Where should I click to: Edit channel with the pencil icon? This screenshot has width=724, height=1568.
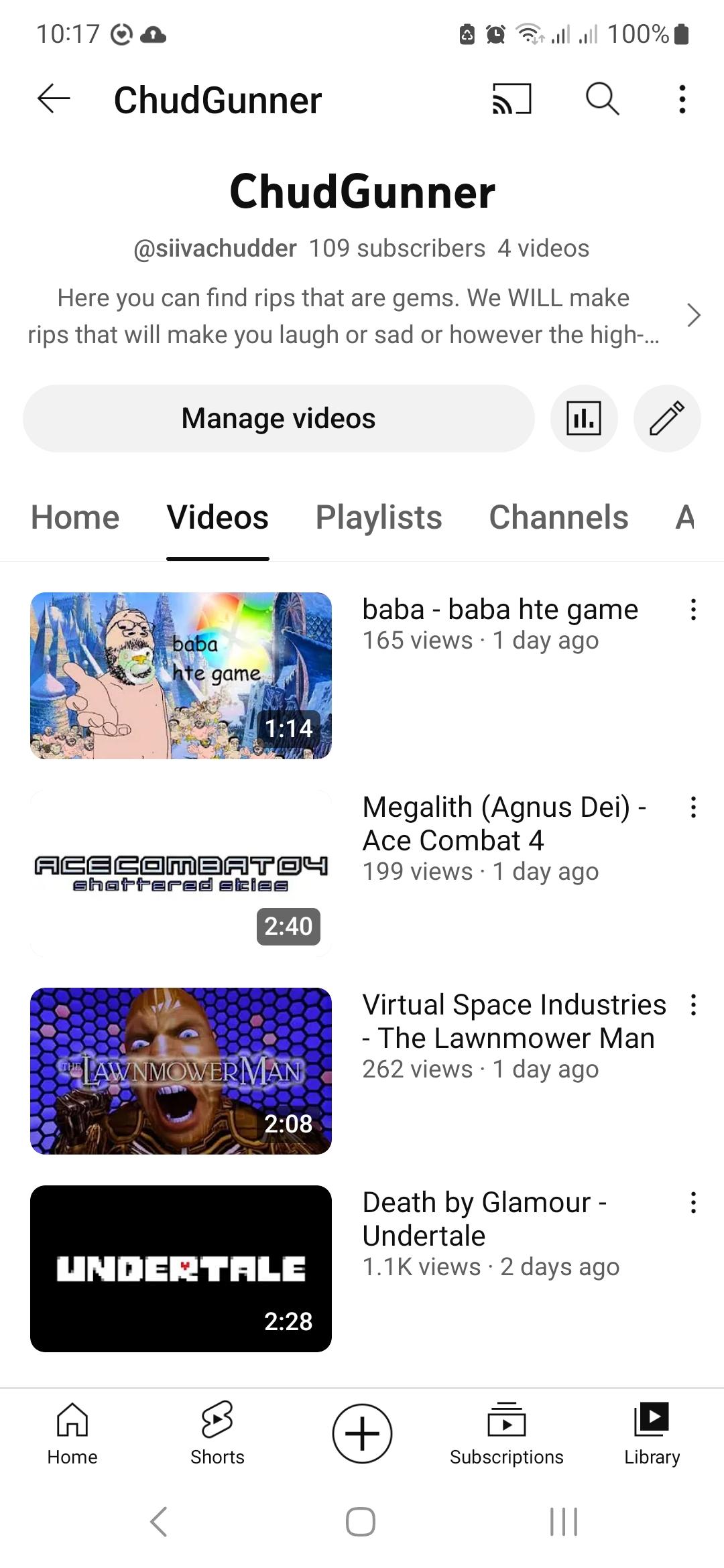click(x=667, y=418)
